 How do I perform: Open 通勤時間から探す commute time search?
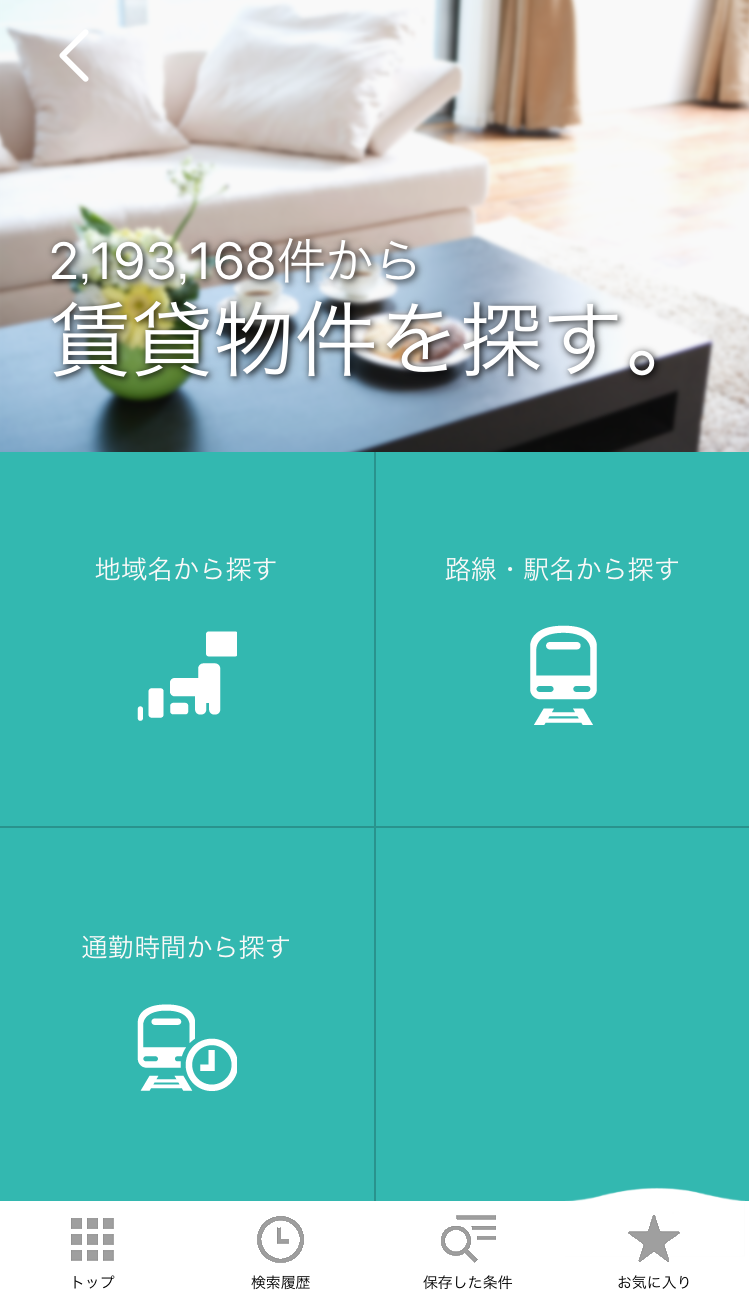tap(187, 1014)
